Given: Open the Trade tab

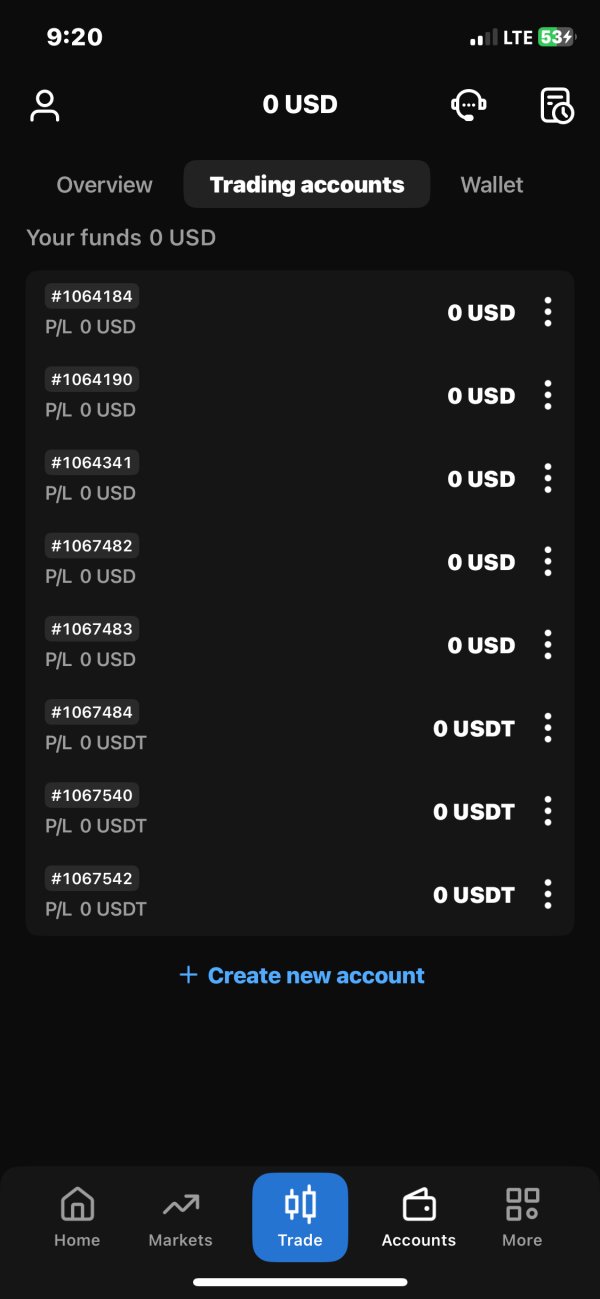Looking at the screenshot, I should click(300, 1217).
